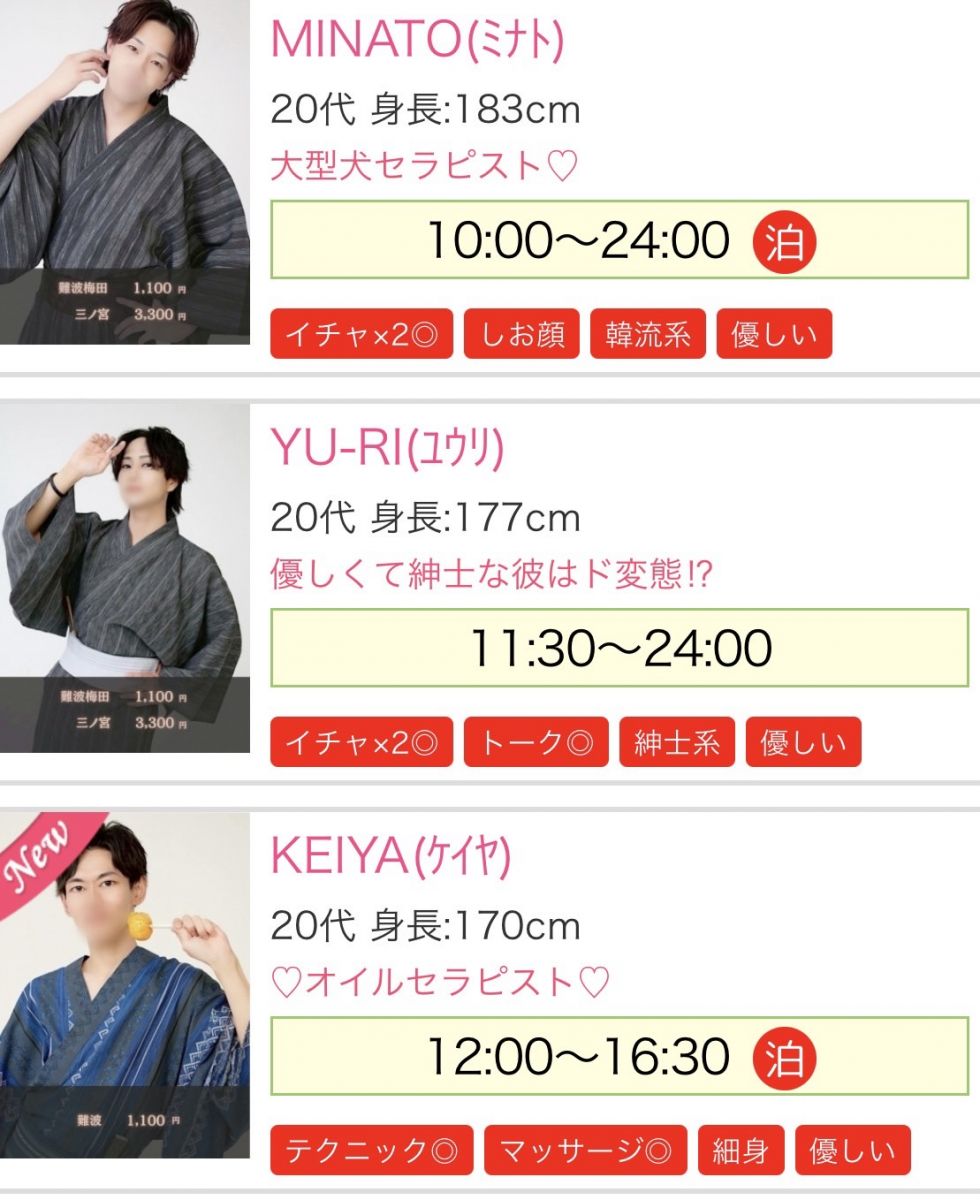This screenshot has height=1200, width=980.
Task: Select the しお顔 tag chip
Action: click(x=522, y=334)
